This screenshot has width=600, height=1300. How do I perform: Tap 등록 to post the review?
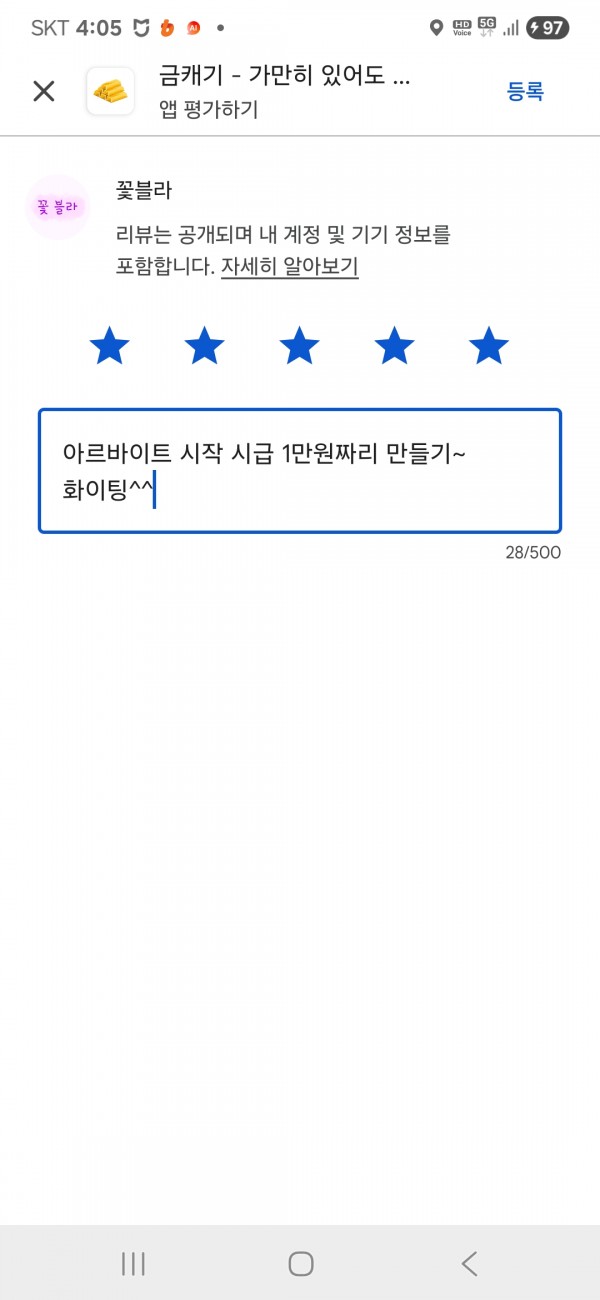click(x=525, y=91)
